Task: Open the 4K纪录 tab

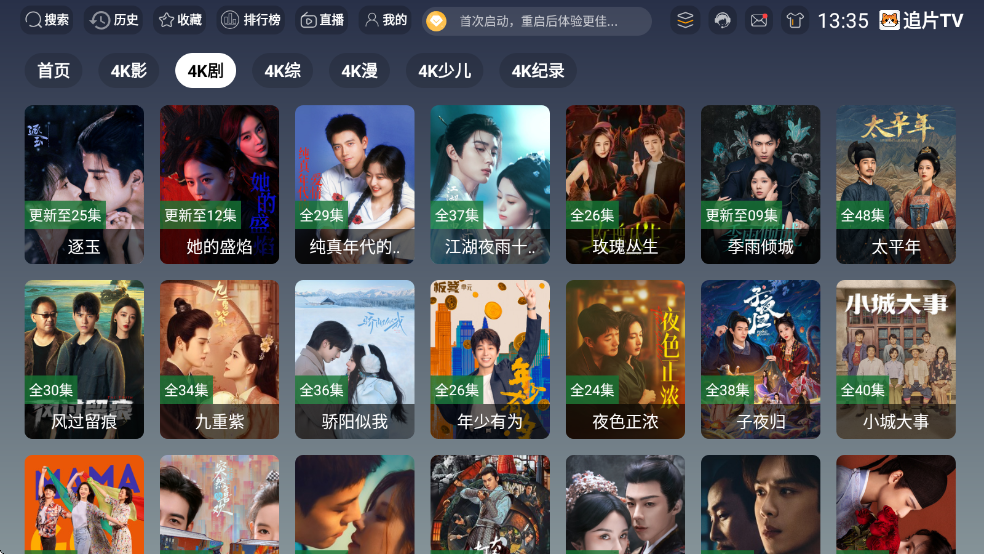Action: 538,71
